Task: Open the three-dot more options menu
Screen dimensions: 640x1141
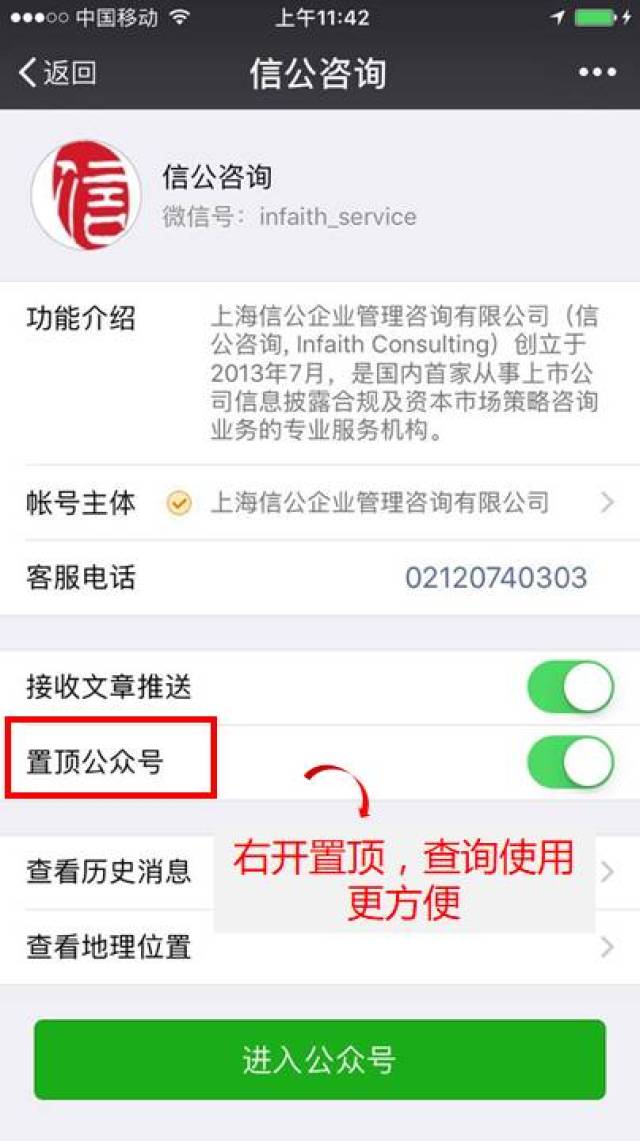Action: [x=598, y=72]
